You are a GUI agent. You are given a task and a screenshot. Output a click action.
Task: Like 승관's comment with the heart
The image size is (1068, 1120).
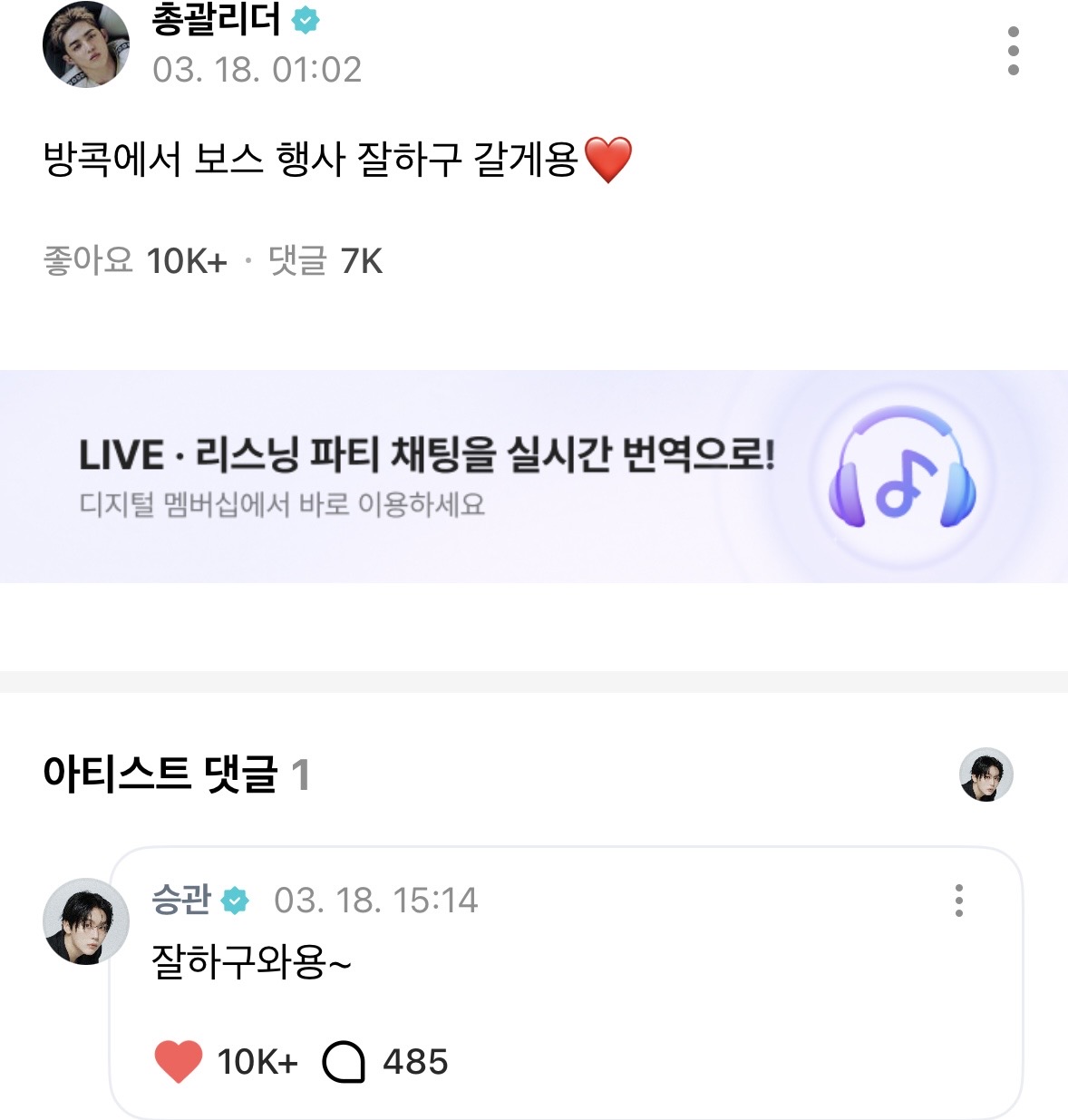[179, 1061]
